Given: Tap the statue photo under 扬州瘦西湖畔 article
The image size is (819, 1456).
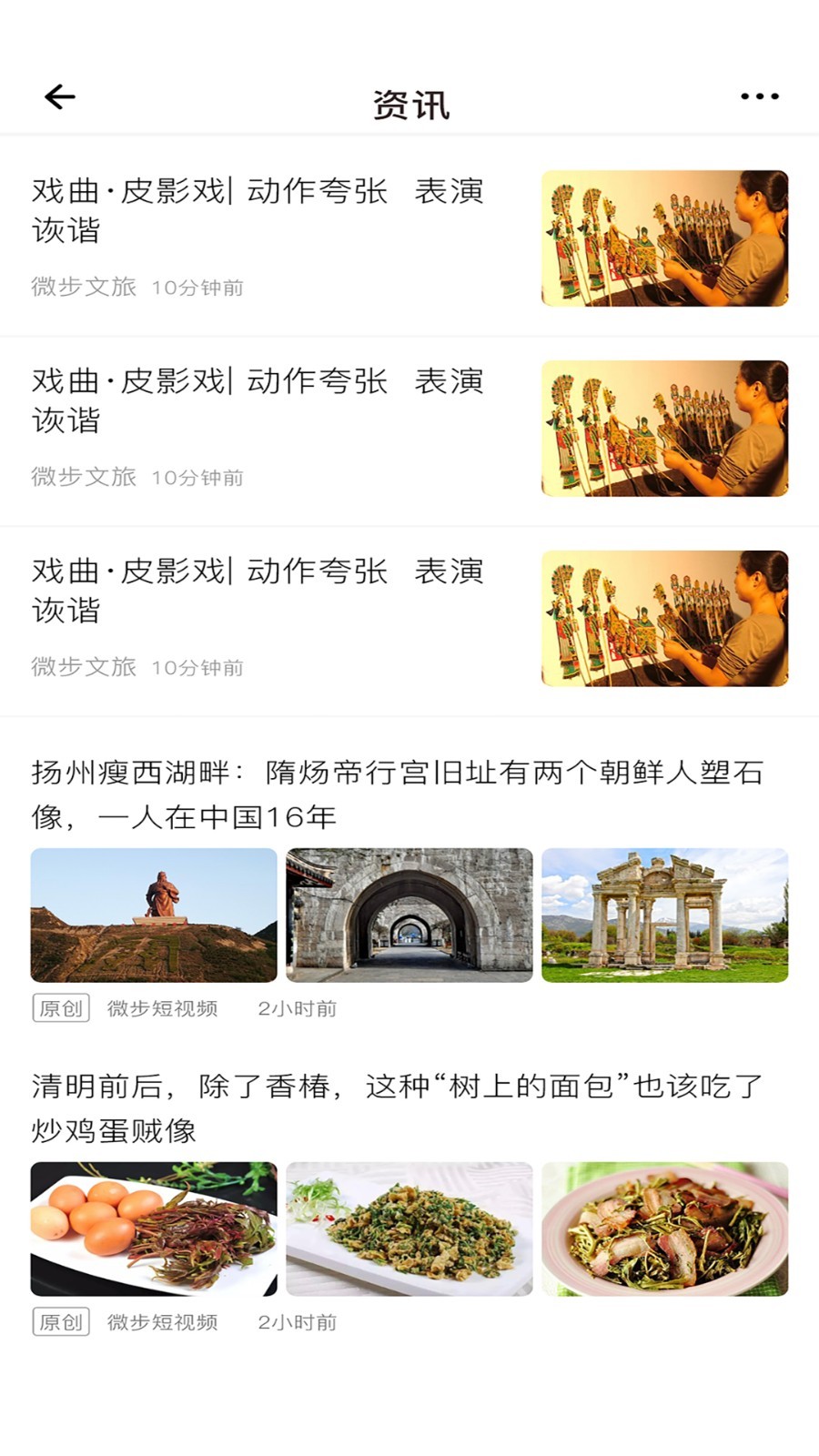Looking at the screenshot, I should [153, 915].
